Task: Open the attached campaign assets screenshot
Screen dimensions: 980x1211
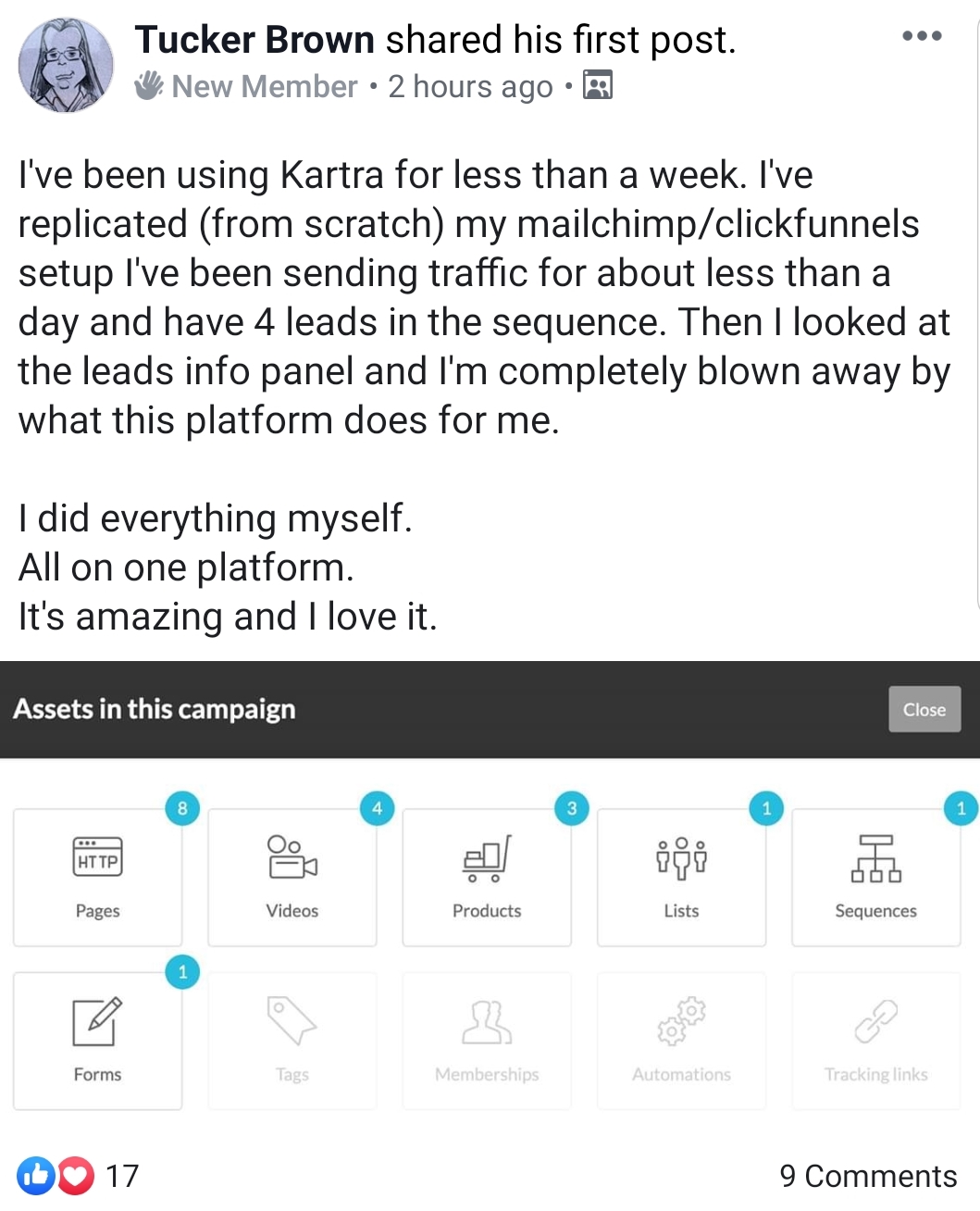Action: point(490,926)
